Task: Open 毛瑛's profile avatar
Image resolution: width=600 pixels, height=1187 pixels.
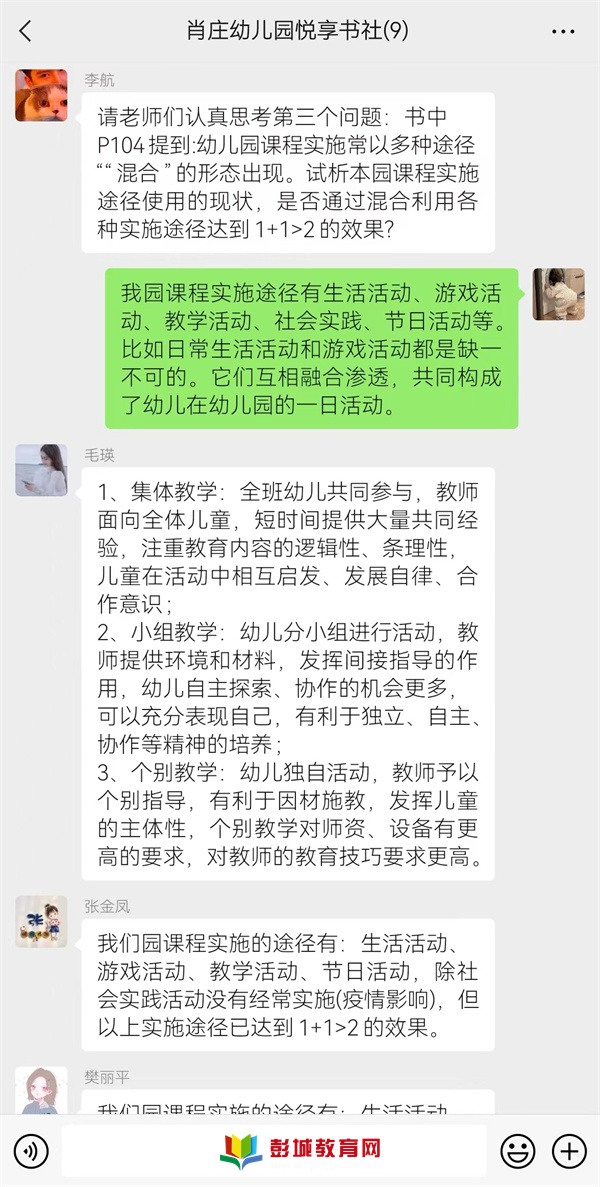Action: click(41, 470)
